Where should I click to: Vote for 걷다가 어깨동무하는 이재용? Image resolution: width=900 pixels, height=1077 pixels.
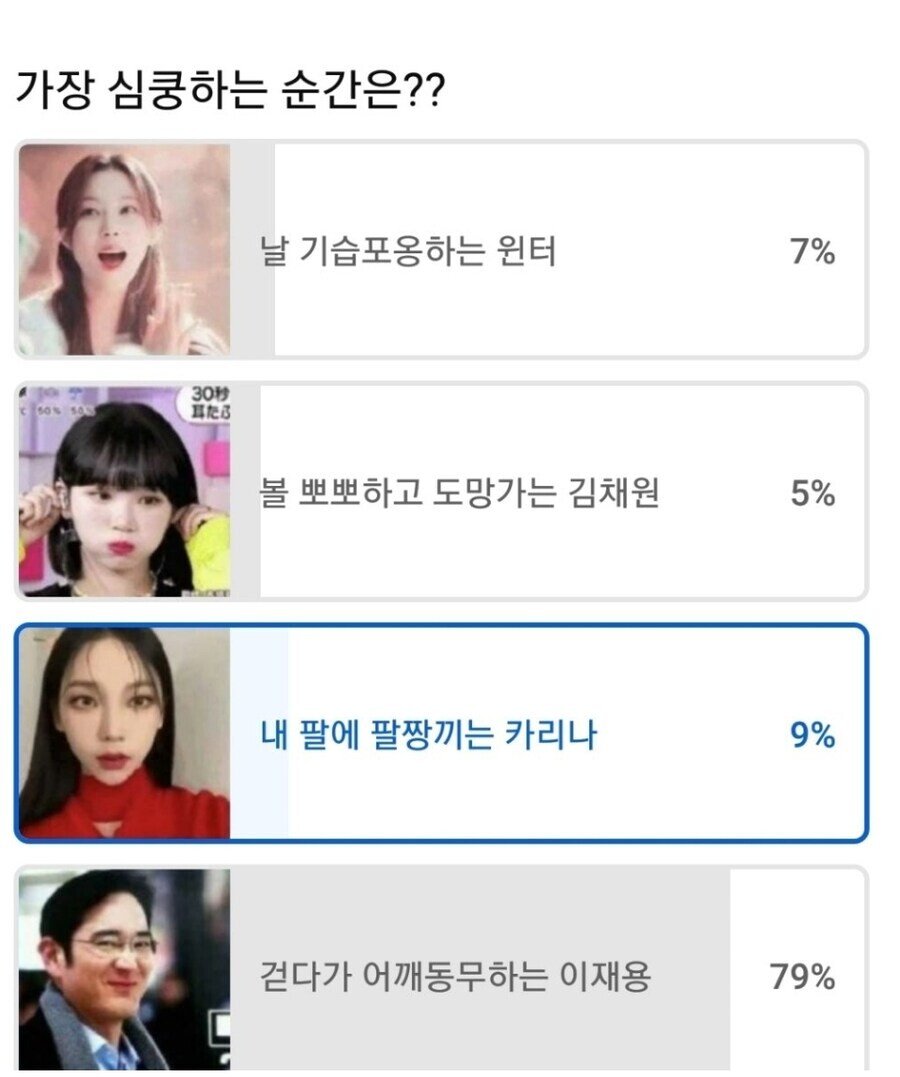[x=441, y=971]
